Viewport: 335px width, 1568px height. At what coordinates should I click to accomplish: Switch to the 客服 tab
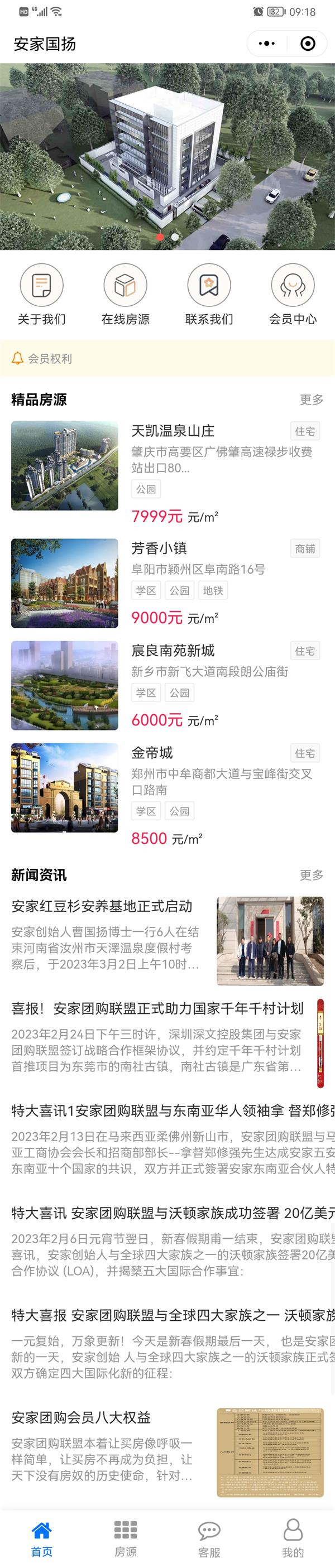pos(209,1537)
